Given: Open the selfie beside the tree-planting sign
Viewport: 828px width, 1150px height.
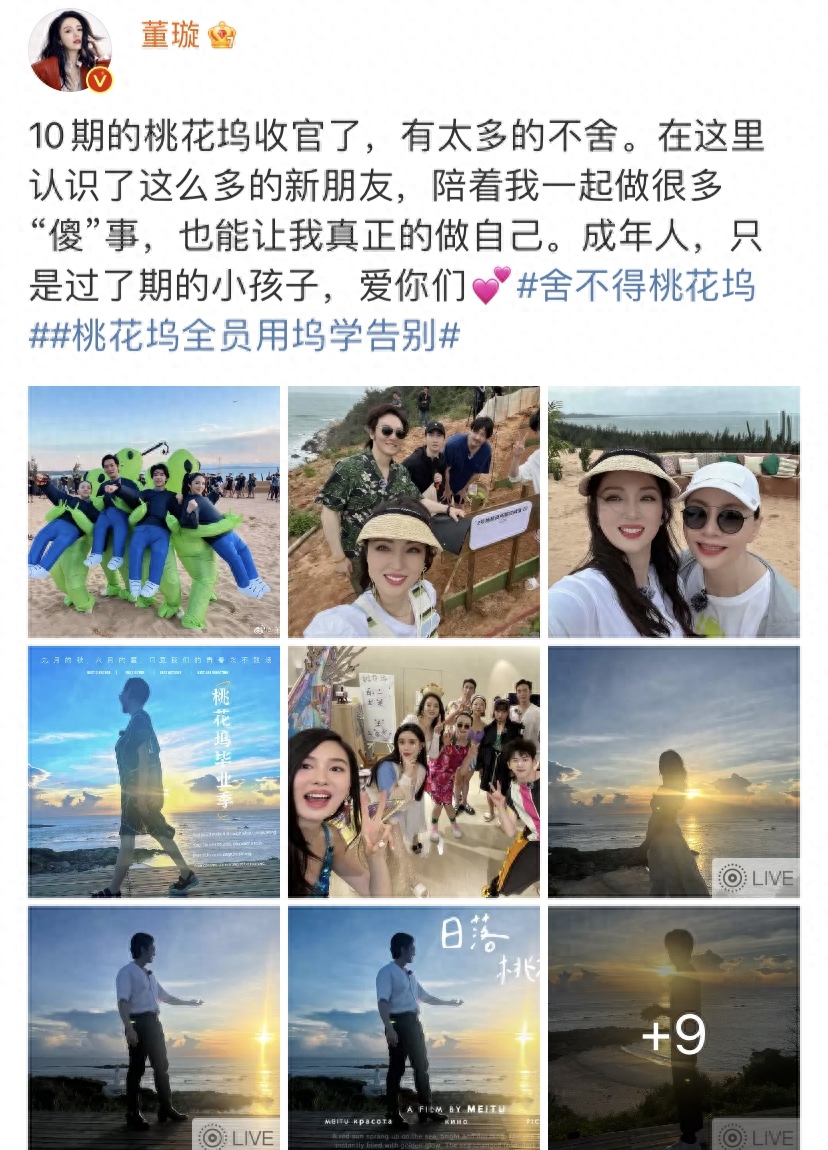Looking at the screenshot, I should (414, 512).
